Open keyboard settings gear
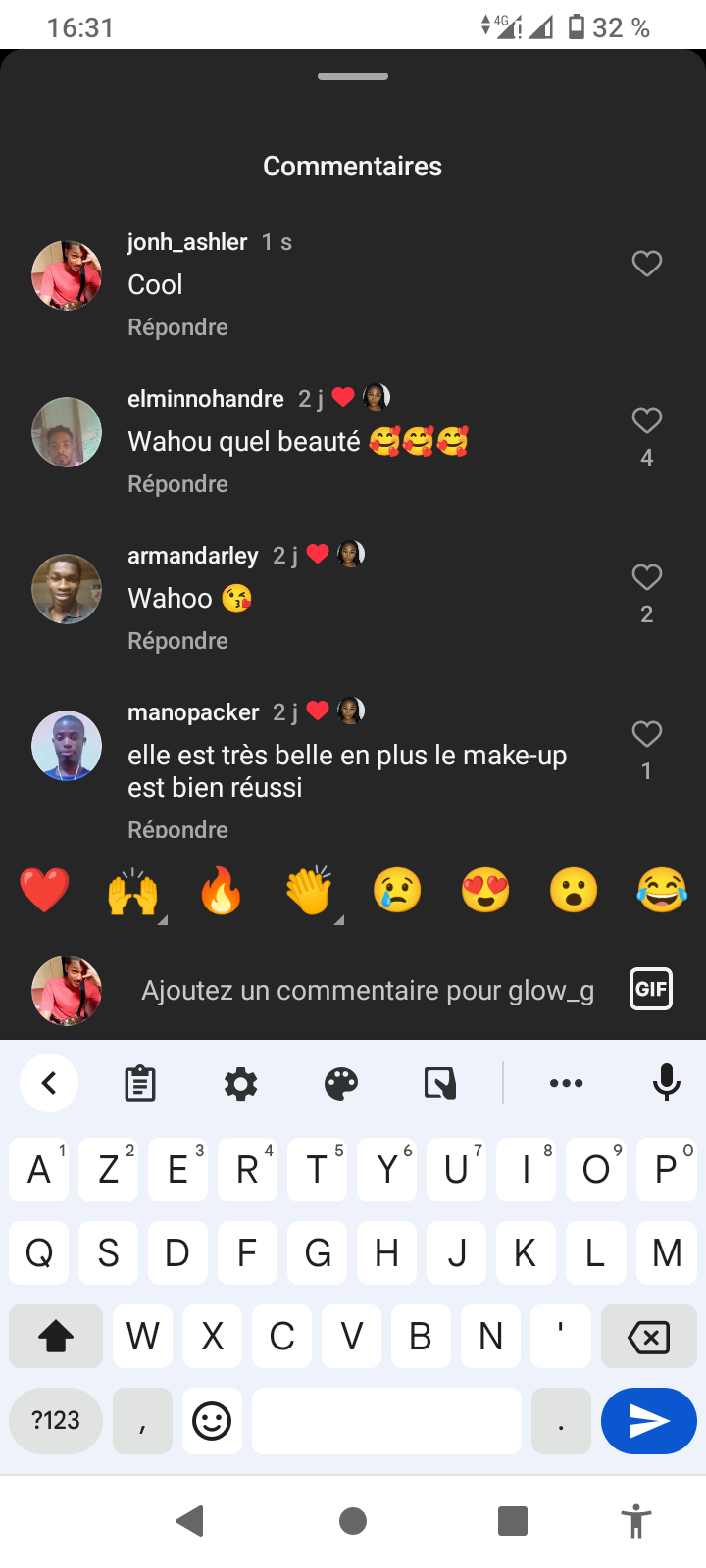706x1568 pixels. (240, 1083)
